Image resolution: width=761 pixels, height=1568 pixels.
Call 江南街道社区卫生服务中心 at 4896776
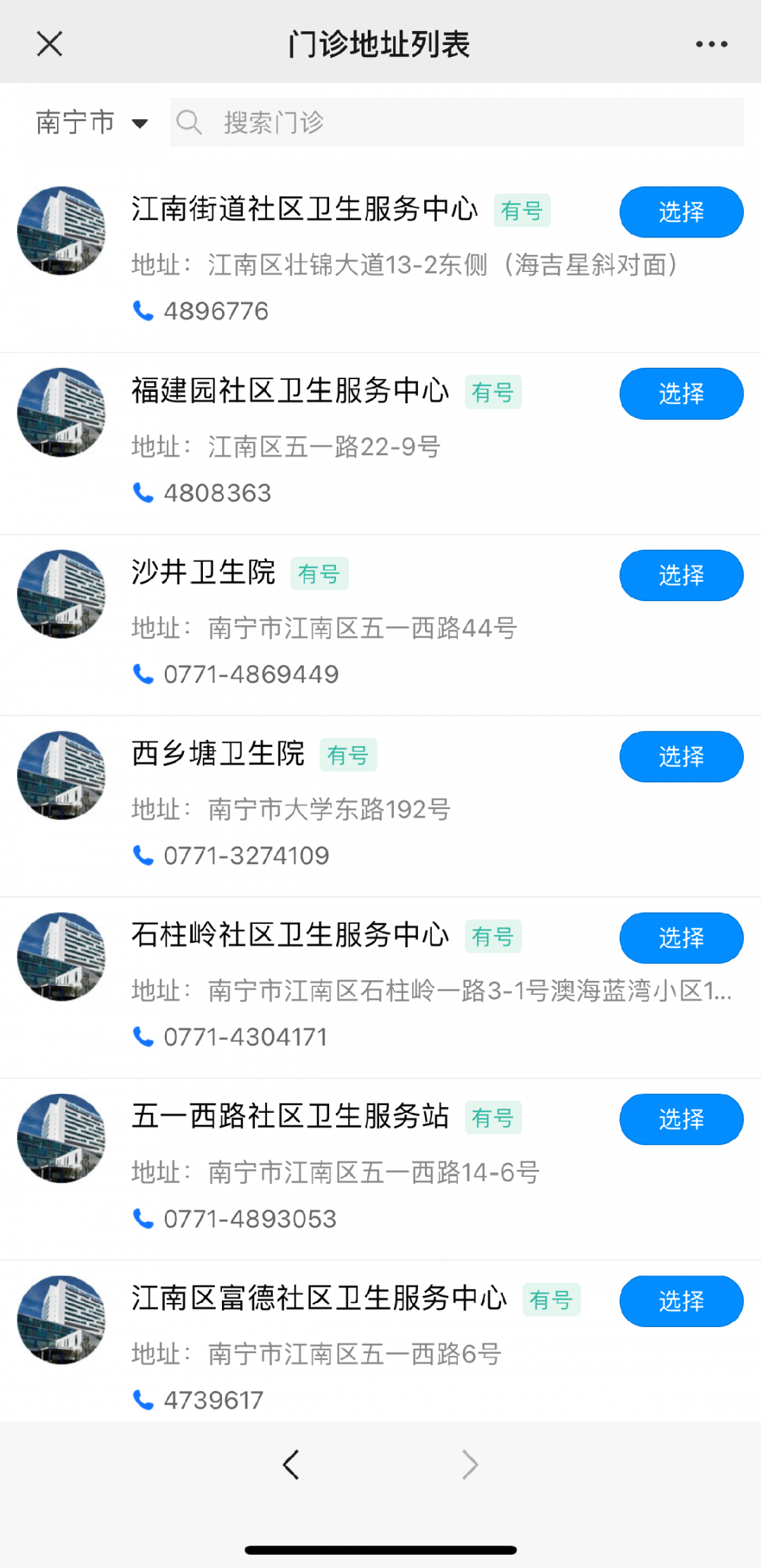[x=215, y=311]
